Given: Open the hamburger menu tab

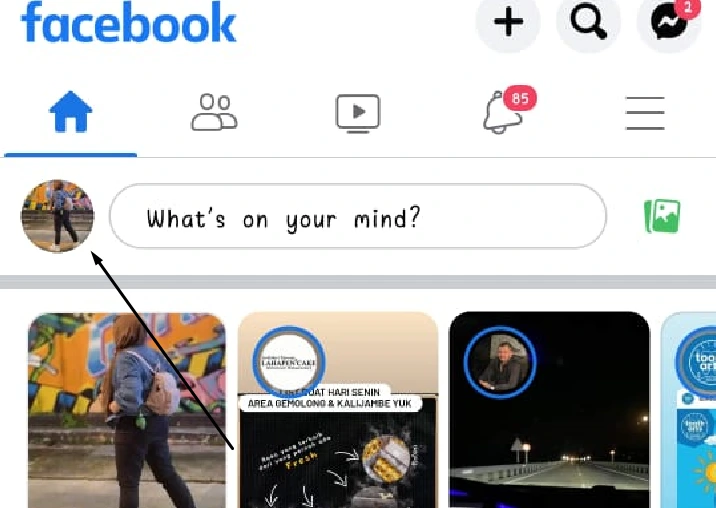Looking at the screenshot, I should click(x=645, y=114).
